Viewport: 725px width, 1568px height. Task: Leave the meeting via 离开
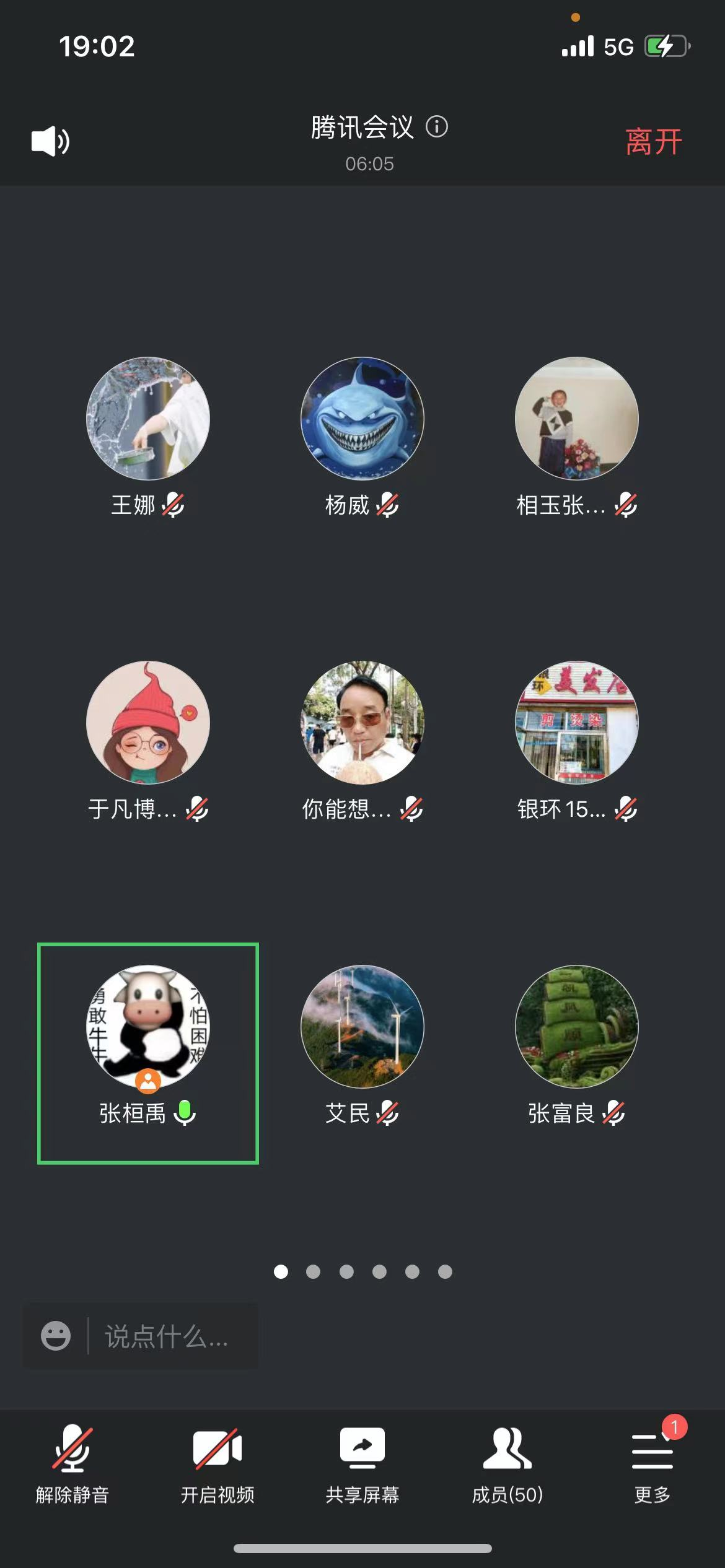653,142
